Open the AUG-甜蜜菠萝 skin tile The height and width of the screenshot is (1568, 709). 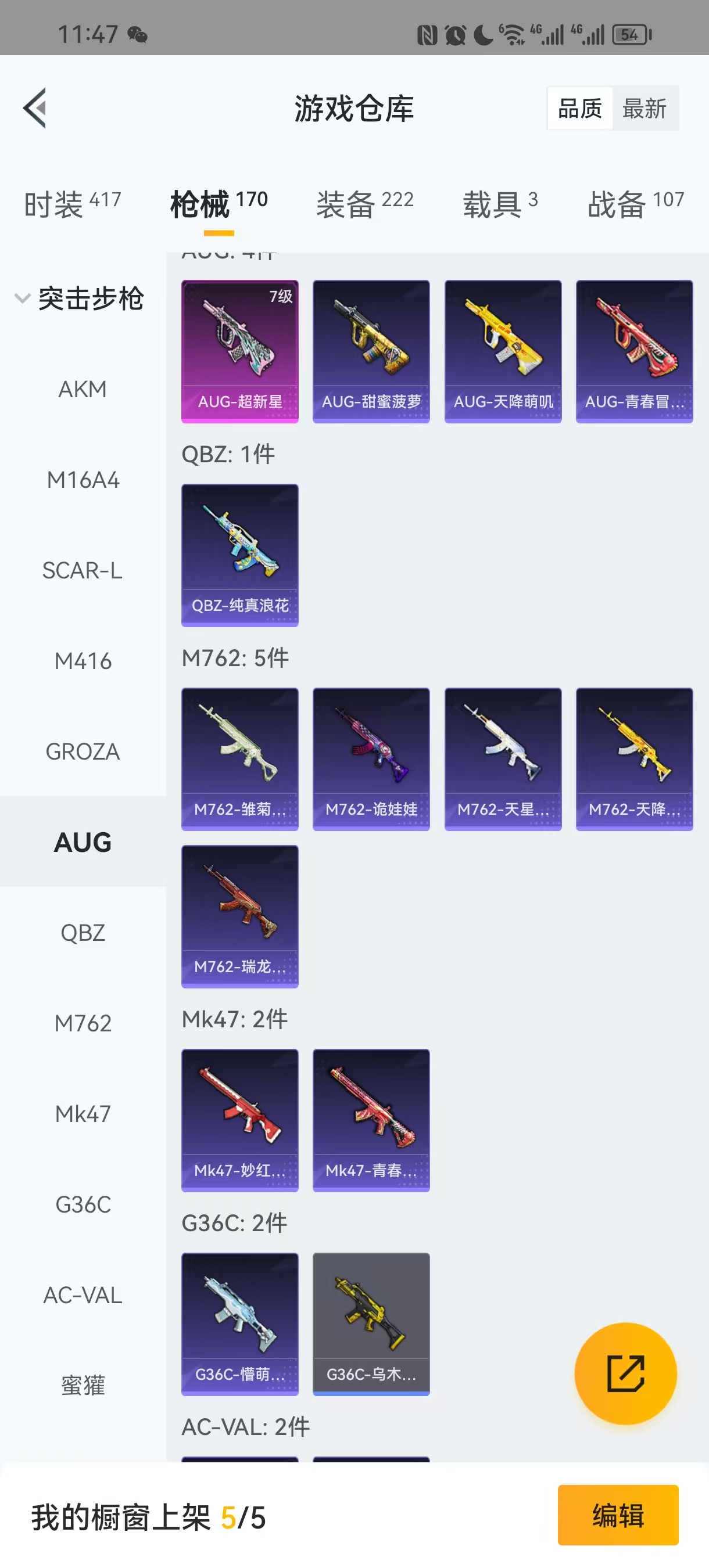pos(371,351)
